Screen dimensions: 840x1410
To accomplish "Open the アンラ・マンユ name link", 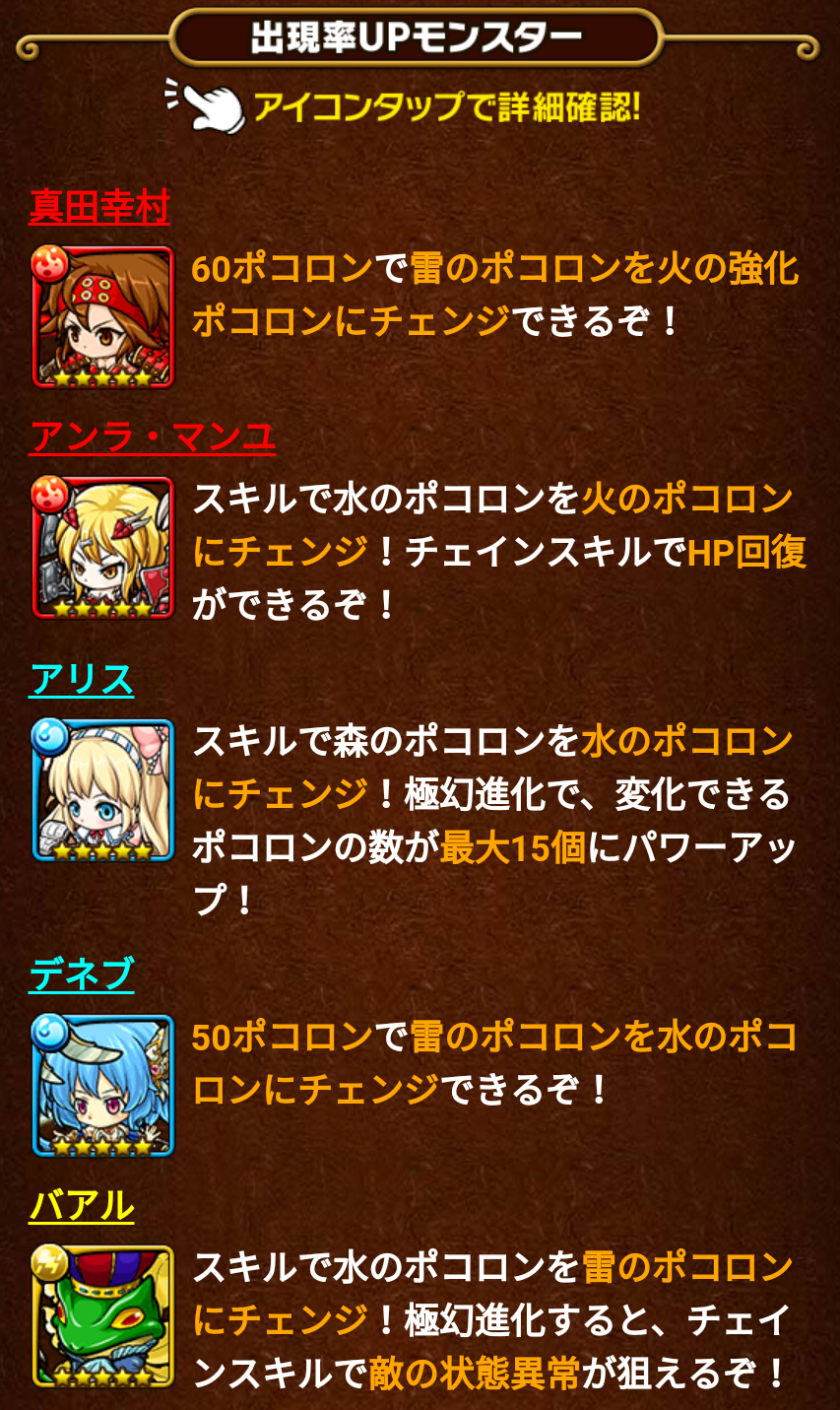I will pyautogui.click(x=153, y=437).
